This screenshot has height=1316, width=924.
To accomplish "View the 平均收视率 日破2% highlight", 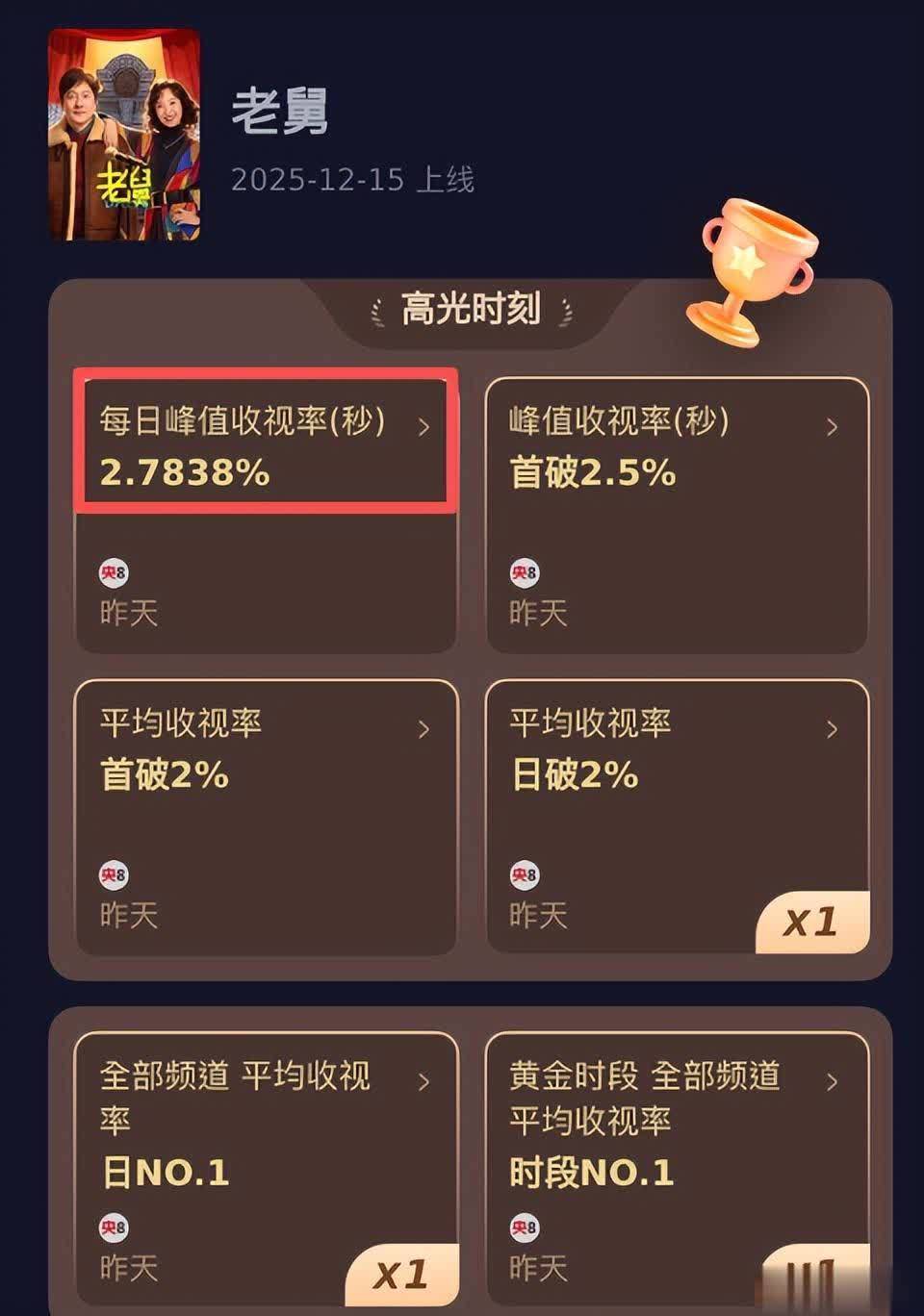I will point(677,817).
